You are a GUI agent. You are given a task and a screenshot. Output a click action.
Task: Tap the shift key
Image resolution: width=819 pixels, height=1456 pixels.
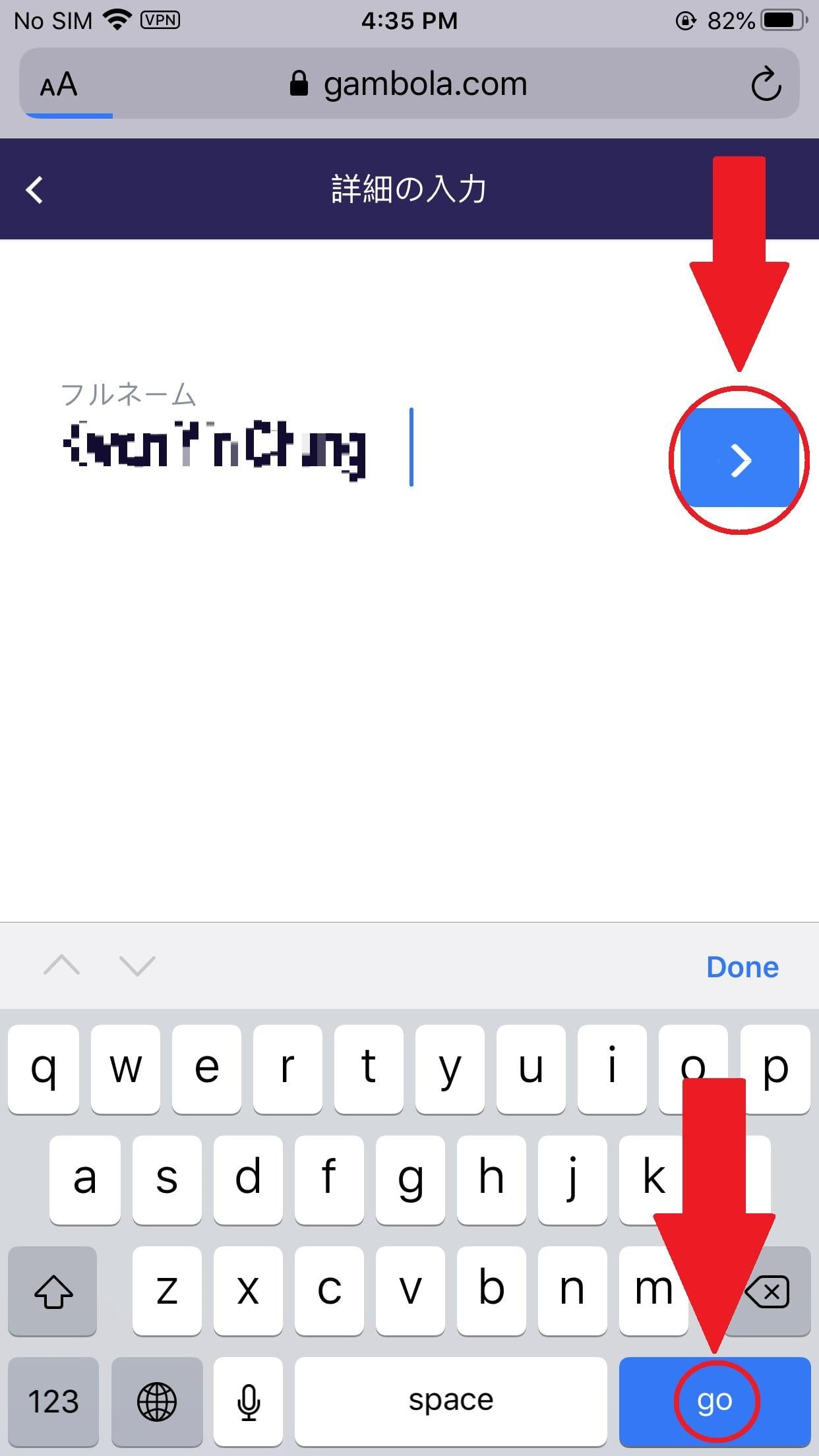point(53,1290)
